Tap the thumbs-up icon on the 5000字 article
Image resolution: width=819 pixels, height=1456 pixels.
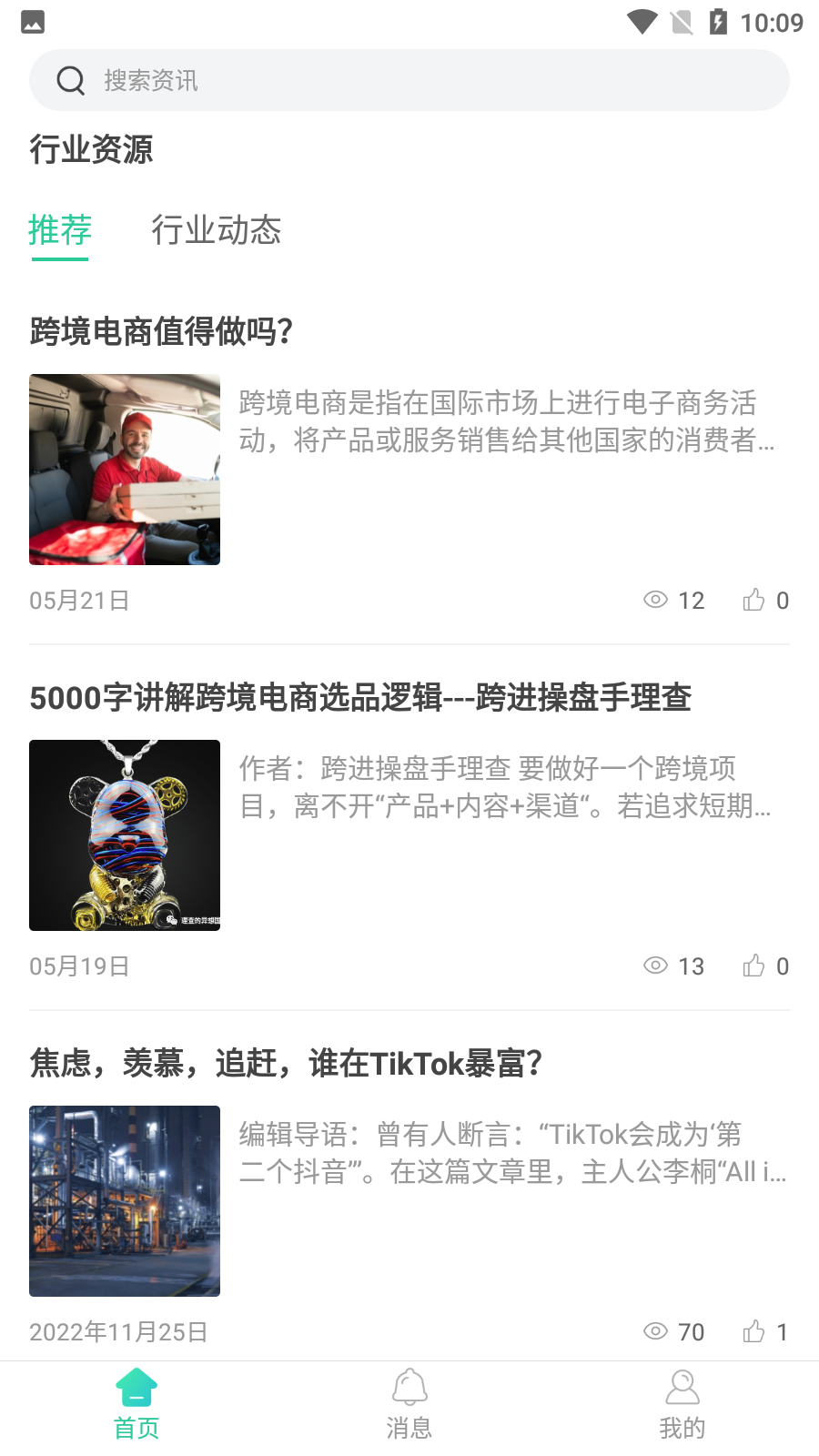[x=753, y=966]
